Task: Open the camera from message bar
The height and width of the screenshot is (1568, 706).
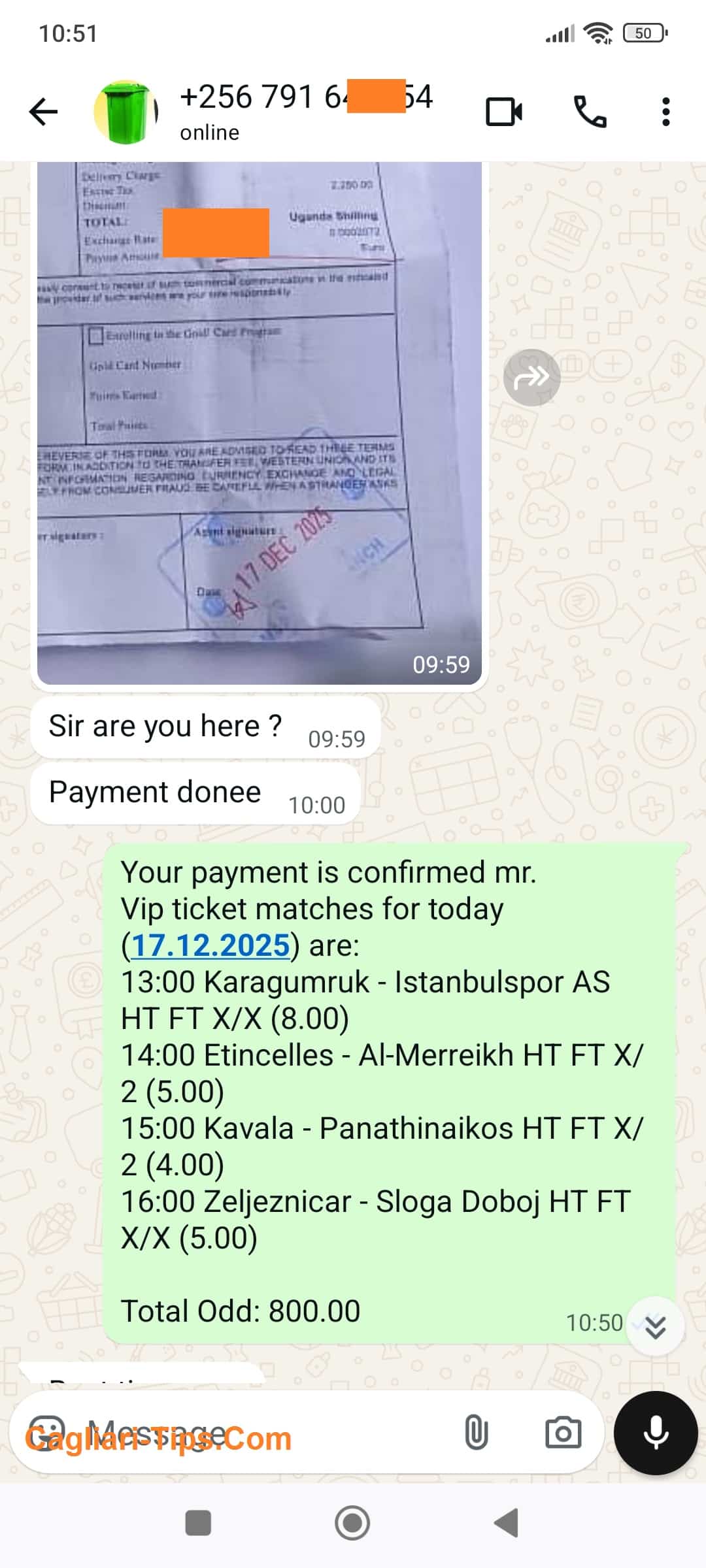Action: (x=563, y=1433)
